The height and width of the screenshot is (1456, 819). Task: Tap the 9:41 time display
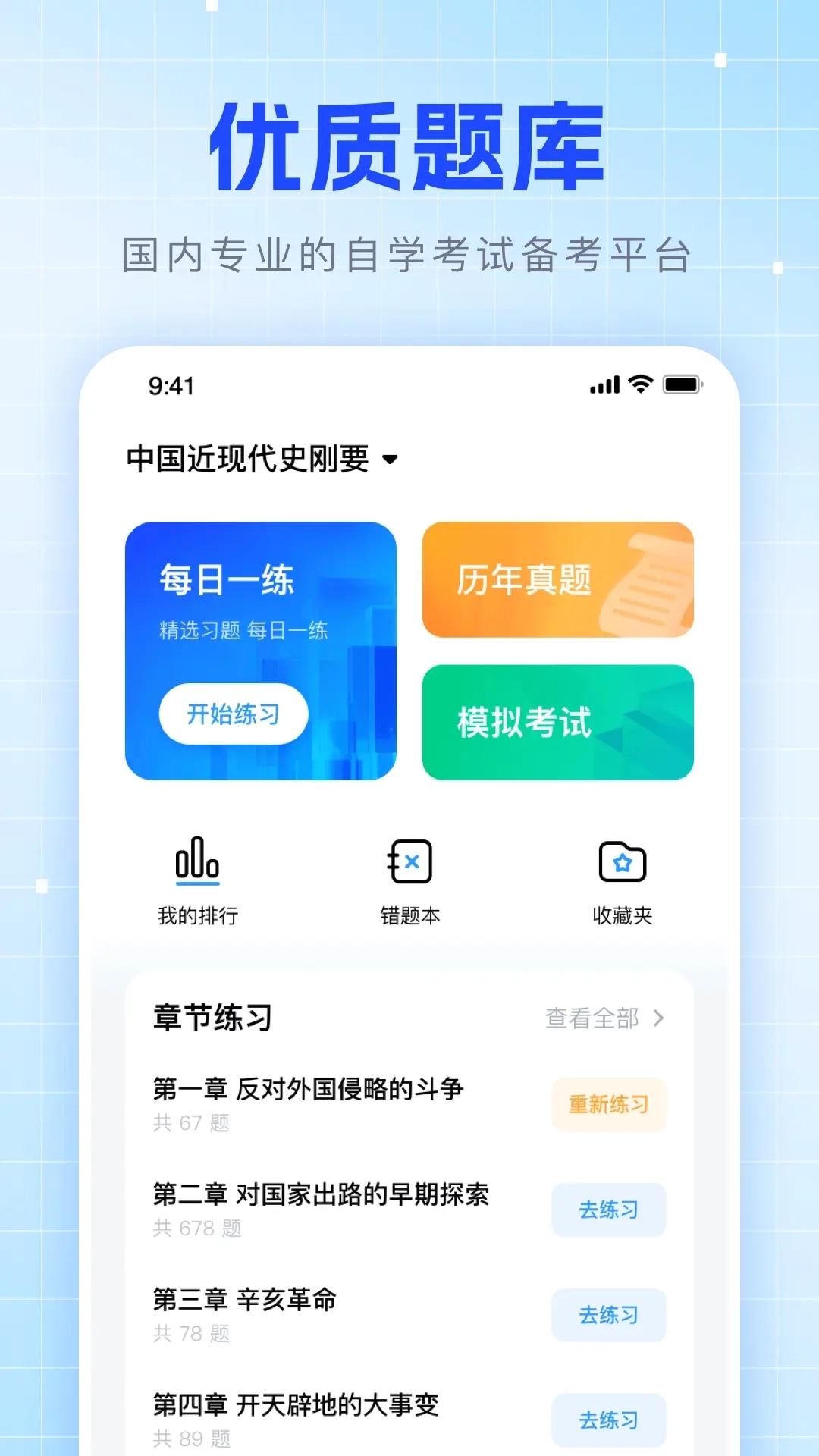[x=170, y=385]
